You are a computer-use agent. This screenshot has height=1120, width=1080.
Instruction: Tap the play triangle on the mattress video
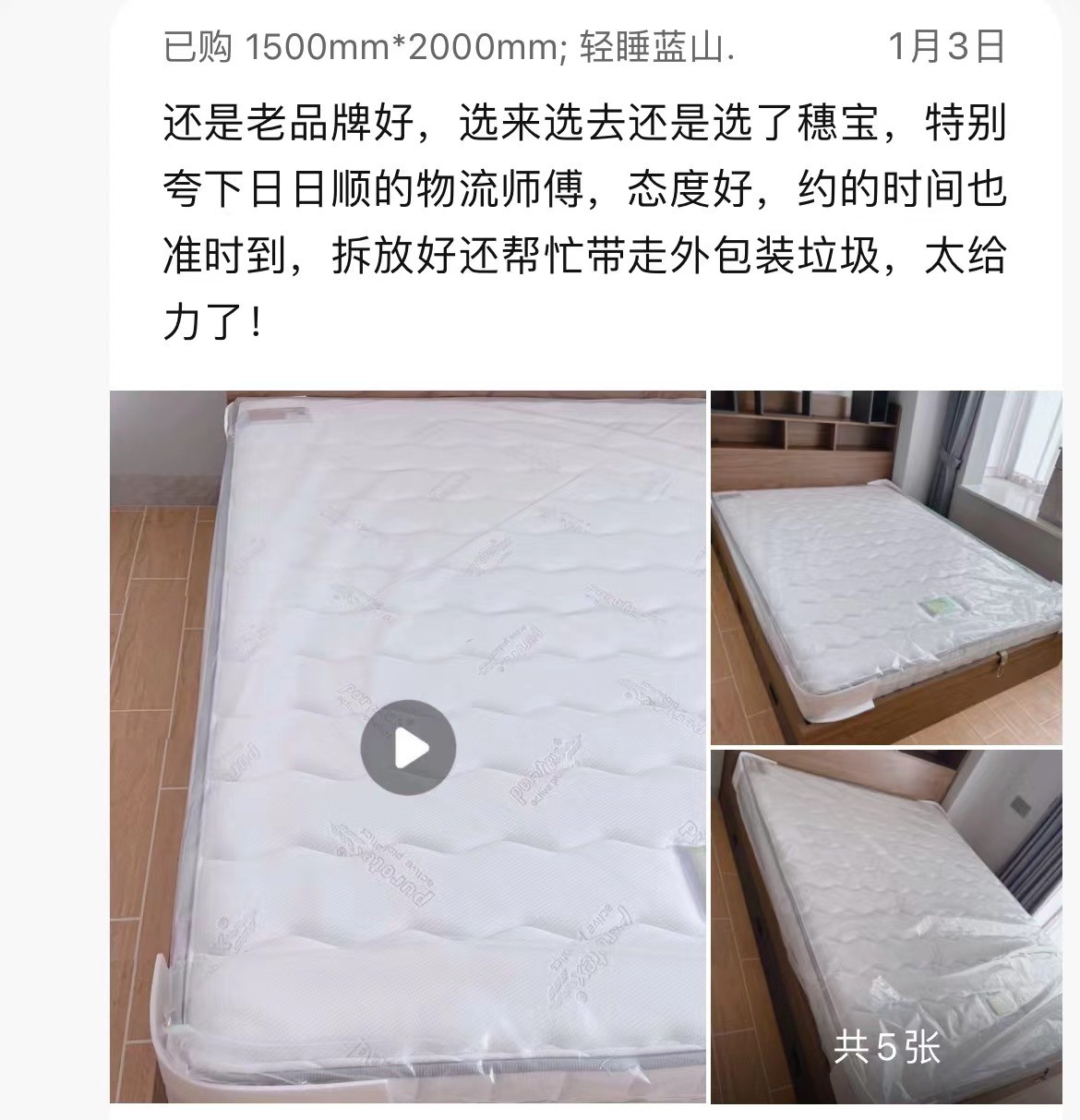tap(410, 748)
